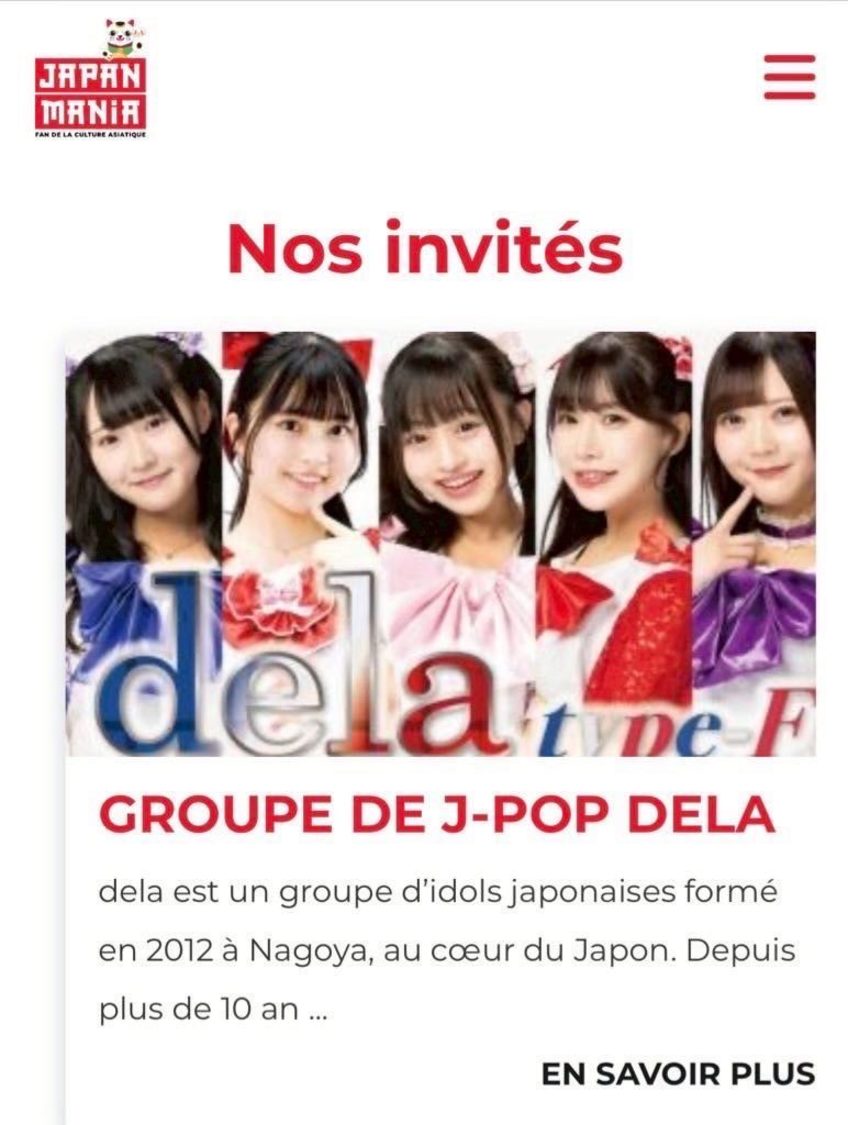The image size is (848, 1125).
Task: Open the dela group guest card image
Action: pos(440,543)
